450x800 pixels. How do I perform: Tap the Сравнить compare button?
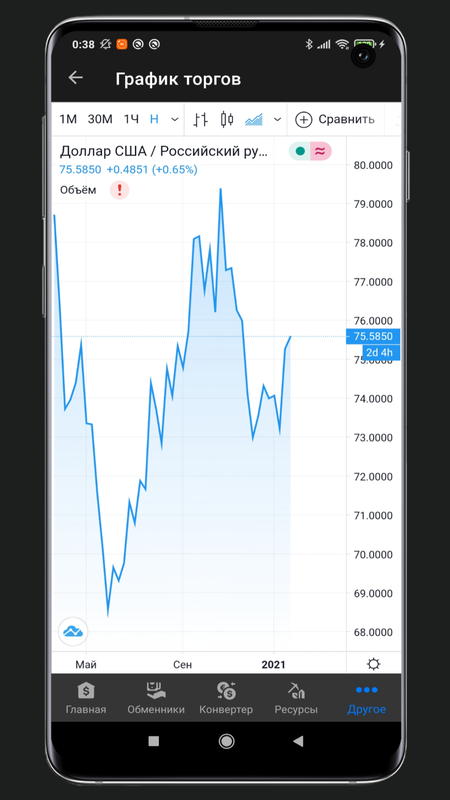pos(335,120)
